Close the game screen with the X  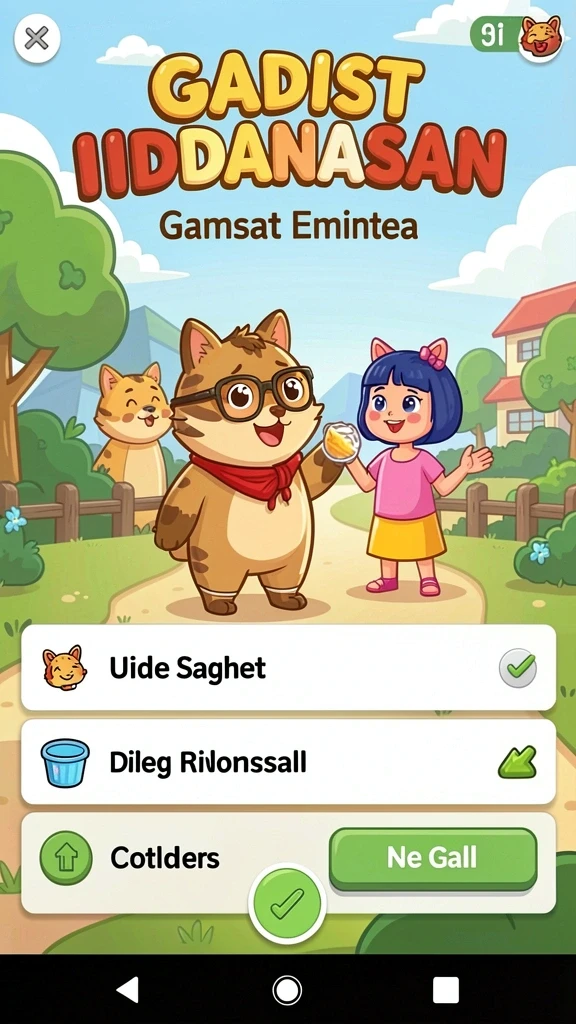[37, 39]
